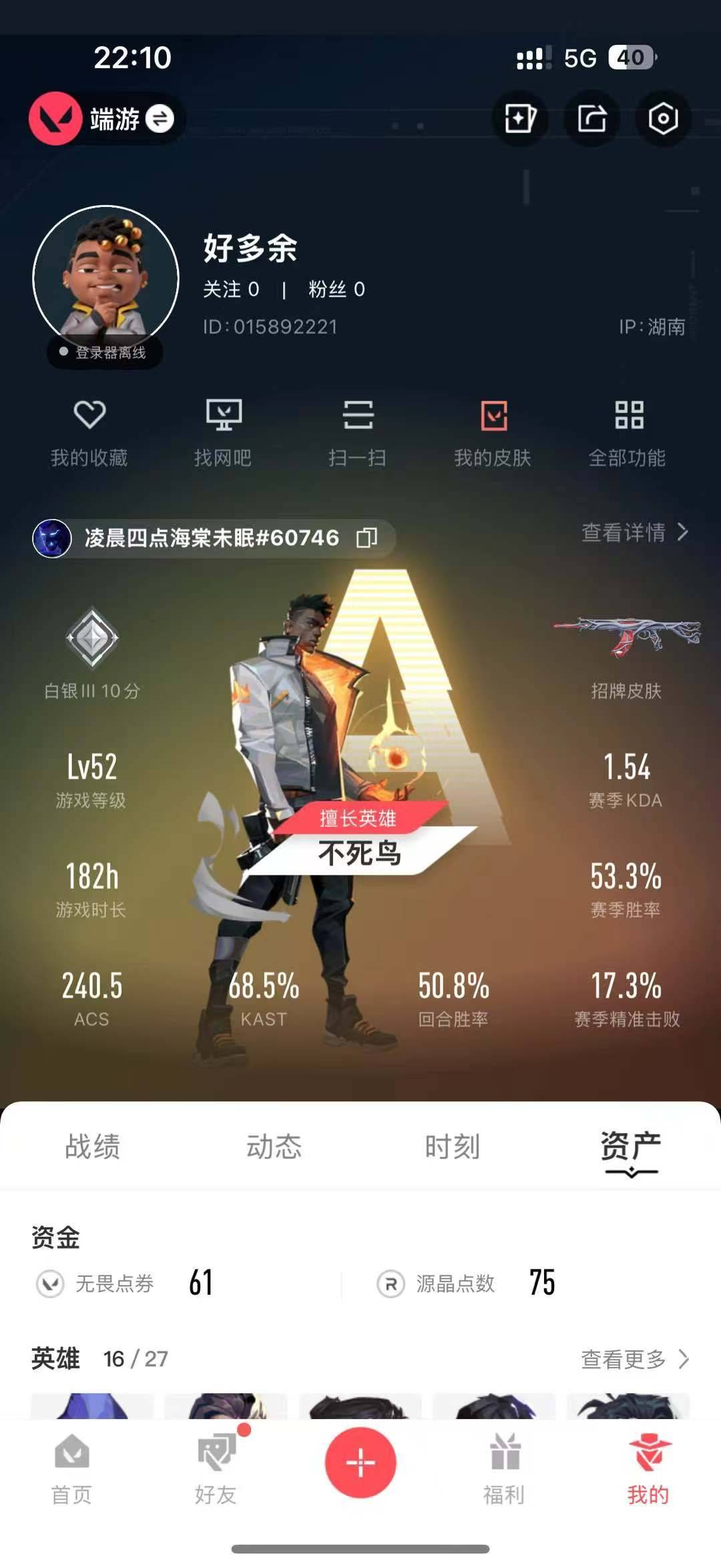Tap the red plus create button

[360, 1462]
